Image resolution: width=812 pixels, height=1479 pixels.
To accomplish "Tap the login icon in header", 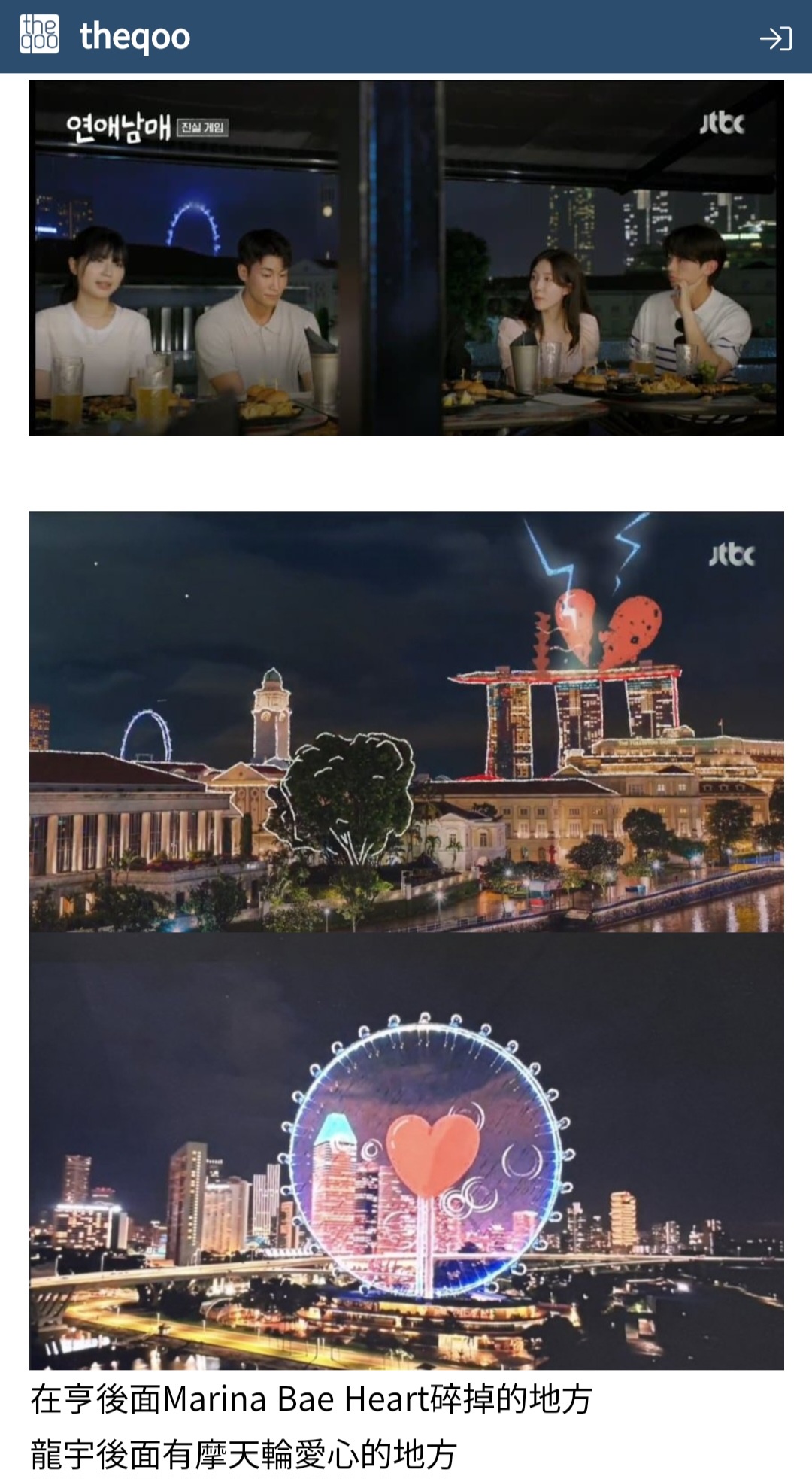I will 775,38.
